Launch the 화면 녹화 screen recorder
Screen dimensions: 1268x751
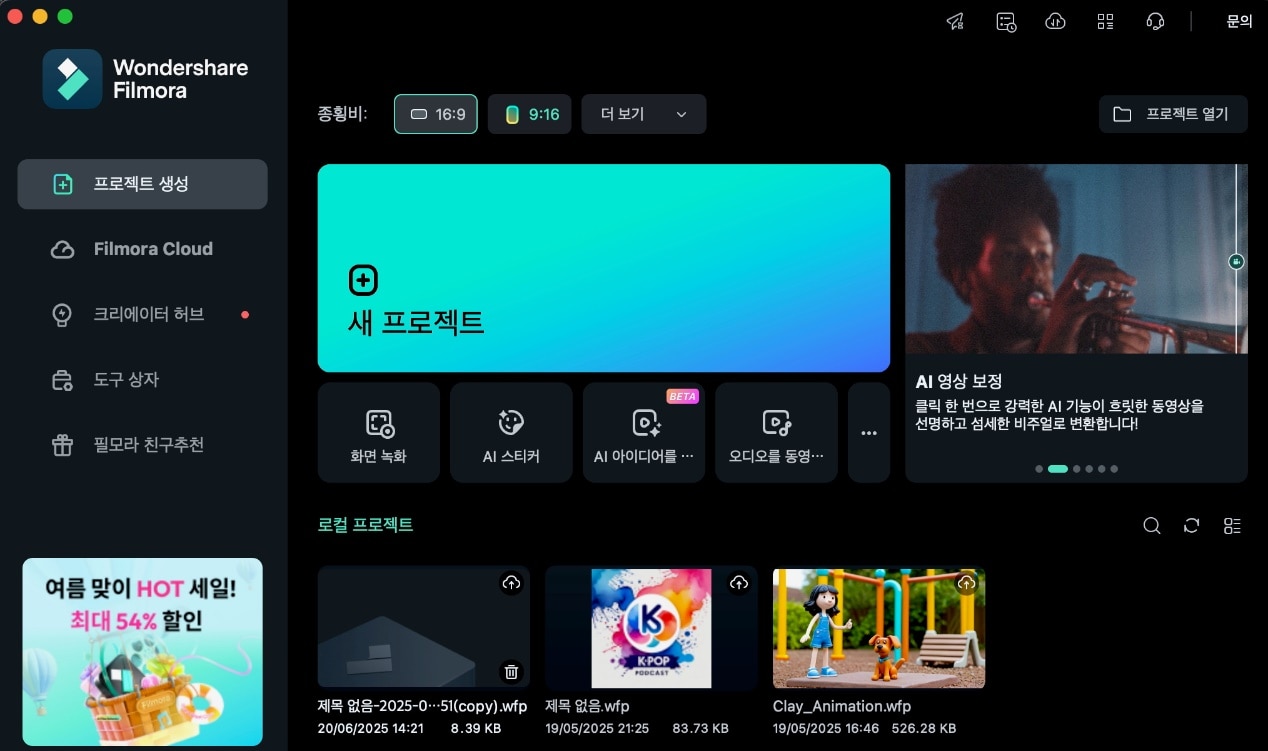pos(378,433)
